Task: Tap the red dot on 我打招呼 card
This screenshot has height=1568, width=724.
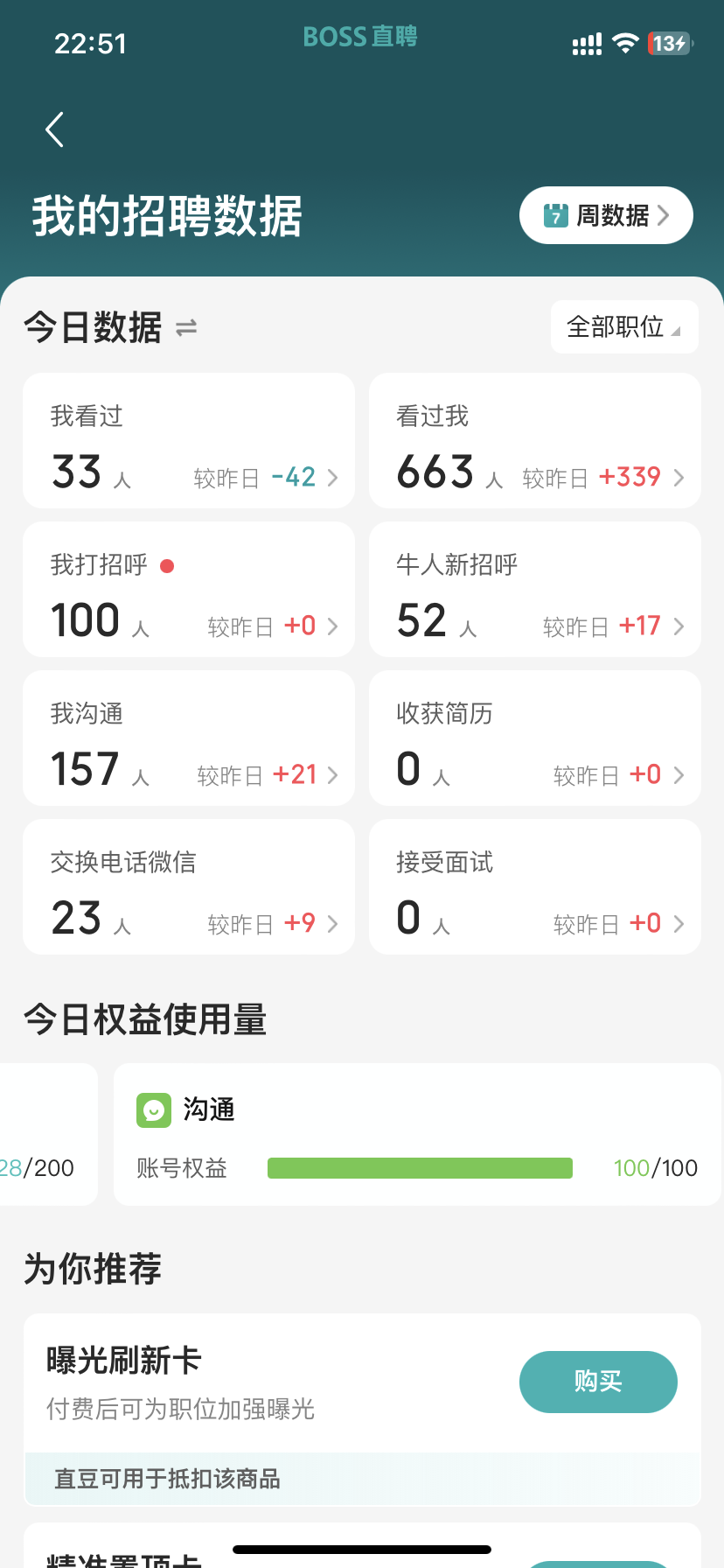Action: coord(167,566)
